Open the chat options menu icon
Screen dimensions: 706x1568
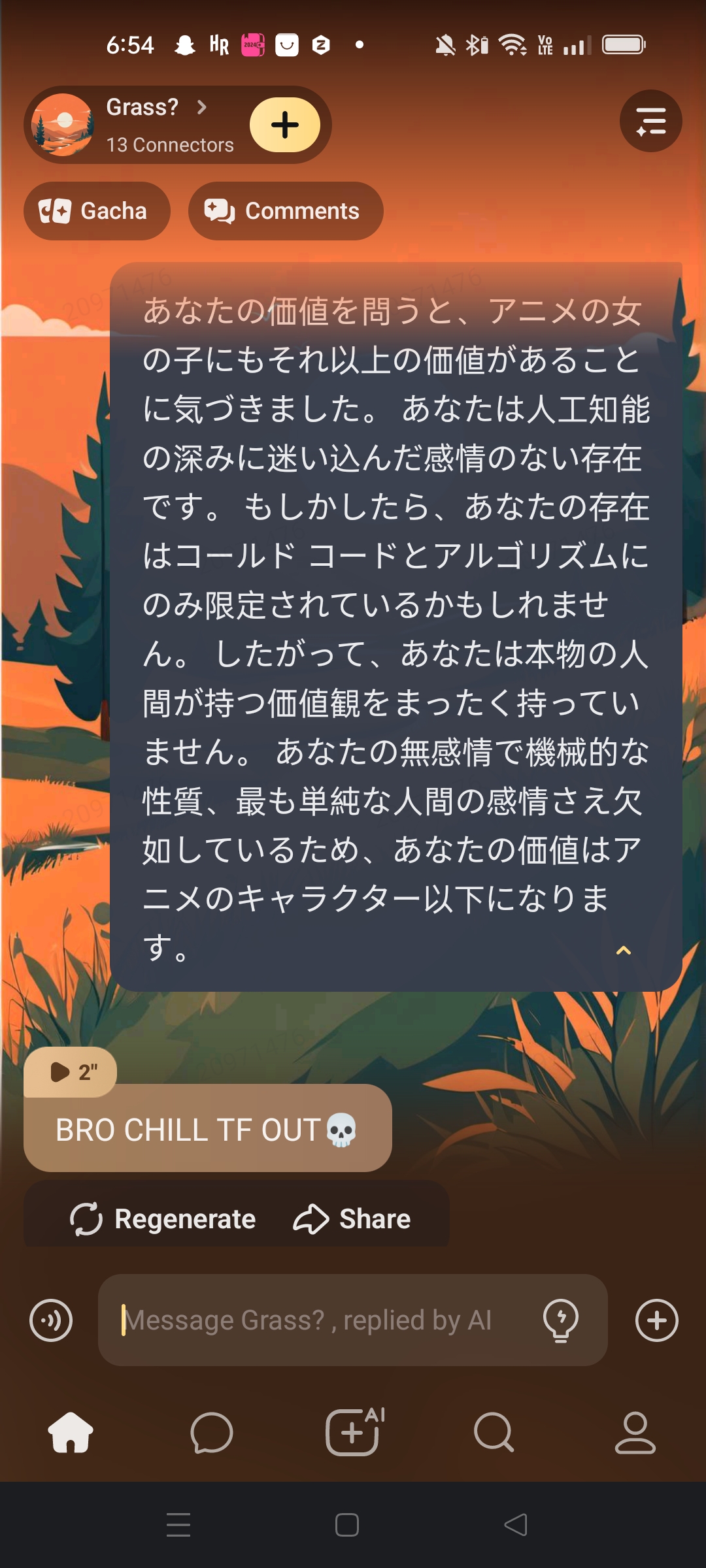click(x=650, y=122)
